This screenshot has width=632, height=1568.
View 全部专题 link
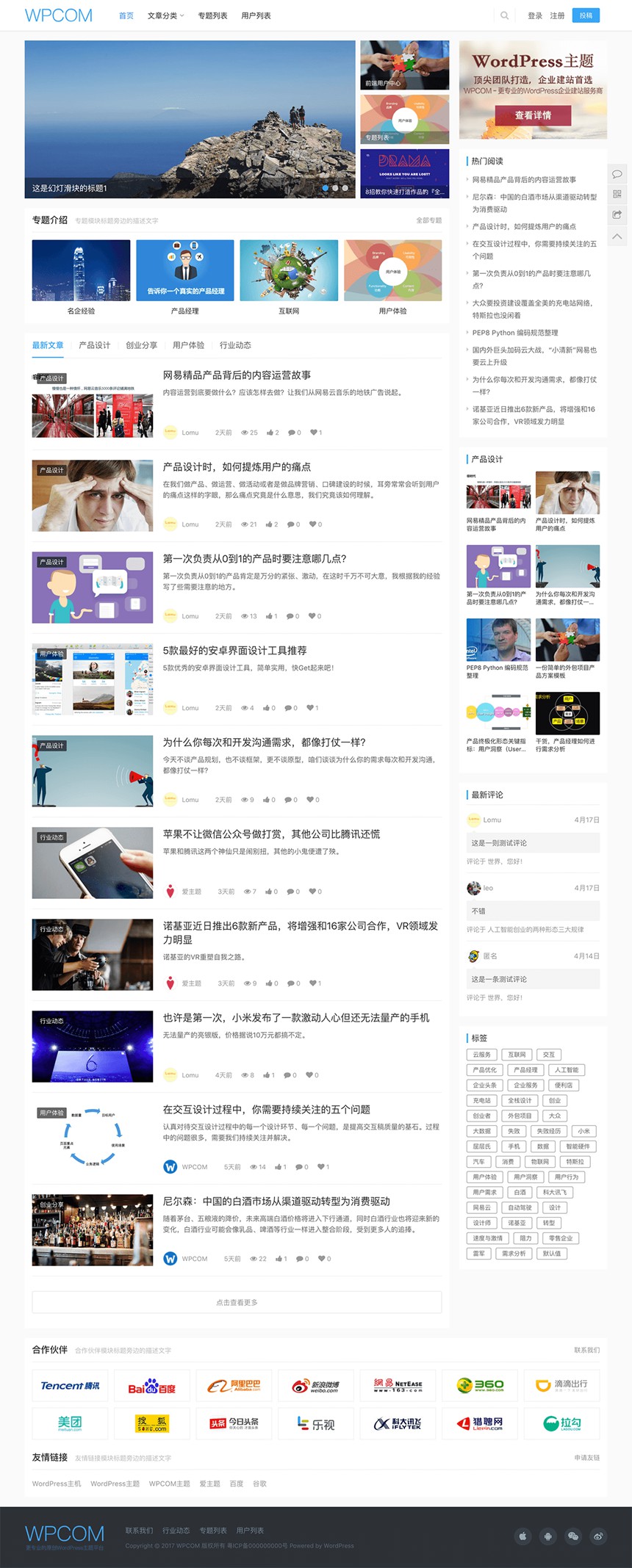pyautogui.click(x=428, y=220)
